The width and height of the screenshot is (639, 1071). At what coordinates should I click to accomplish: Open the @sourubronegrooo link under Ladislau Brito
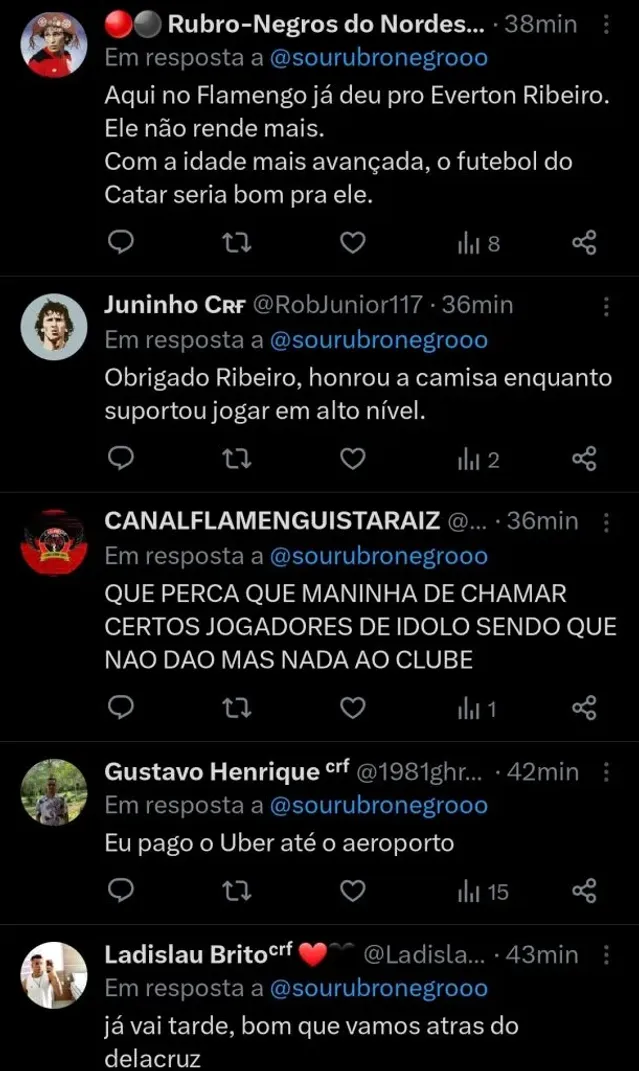[x=378, y=988]
